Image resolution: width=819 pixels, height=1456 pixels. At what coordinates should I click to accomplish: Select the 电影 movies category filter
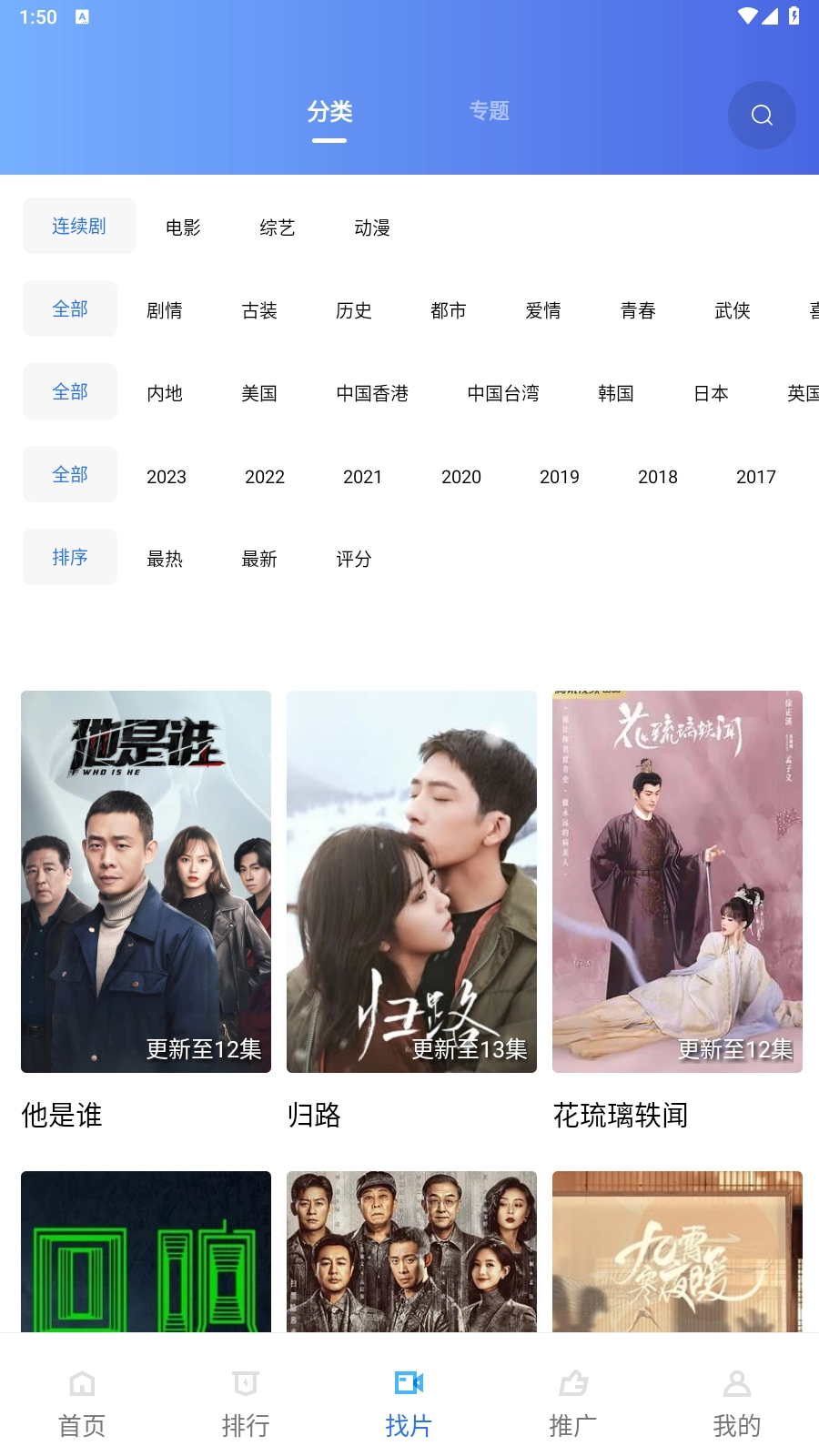click(183, 227)
